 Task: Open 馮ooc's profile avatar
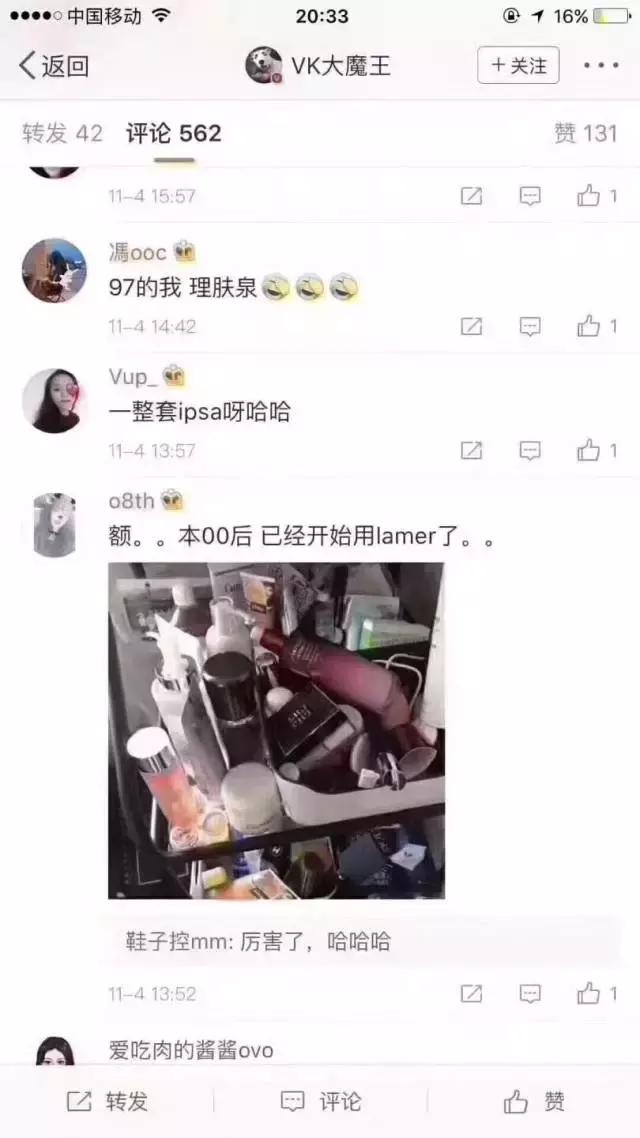pos(54,270)
